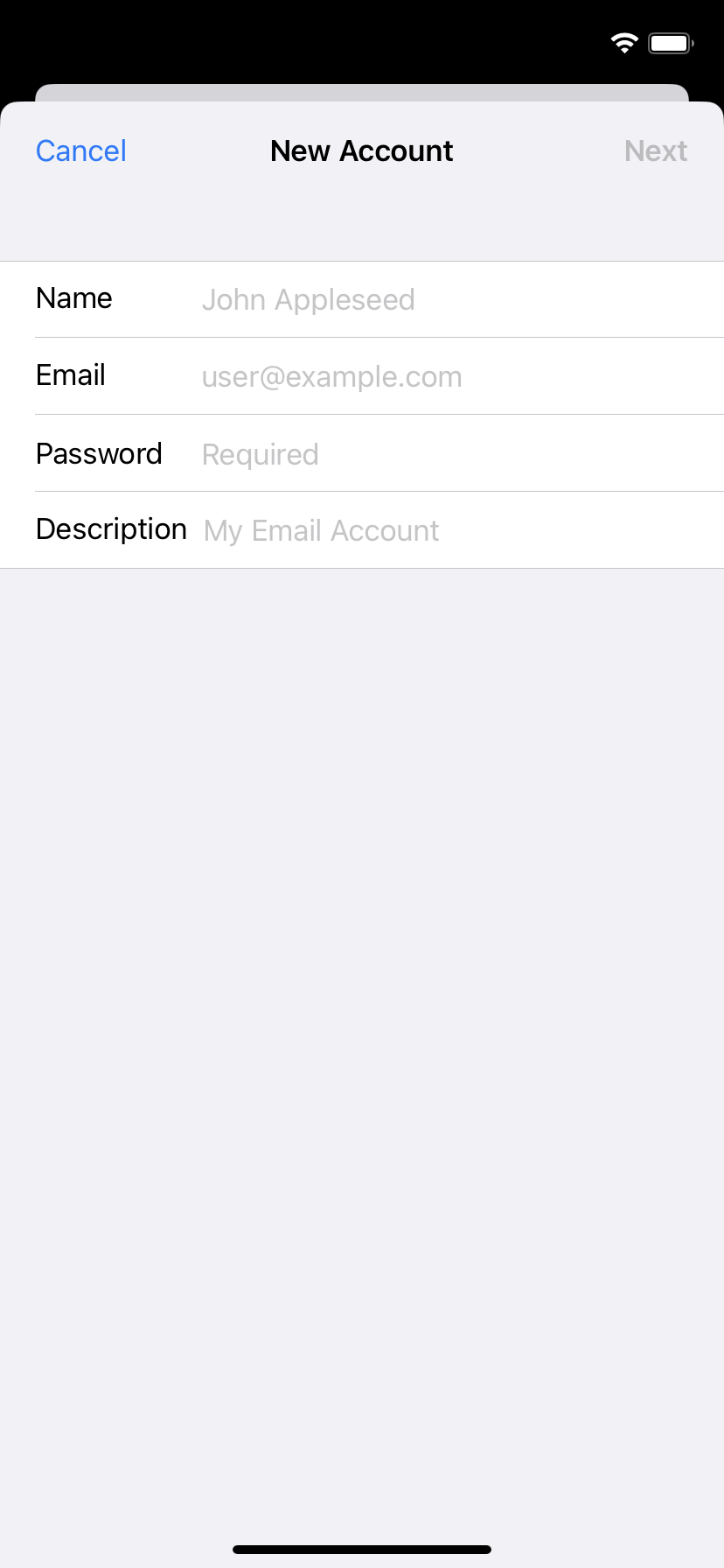
Task: Cancel the new account setup
Action: point(81,150)
